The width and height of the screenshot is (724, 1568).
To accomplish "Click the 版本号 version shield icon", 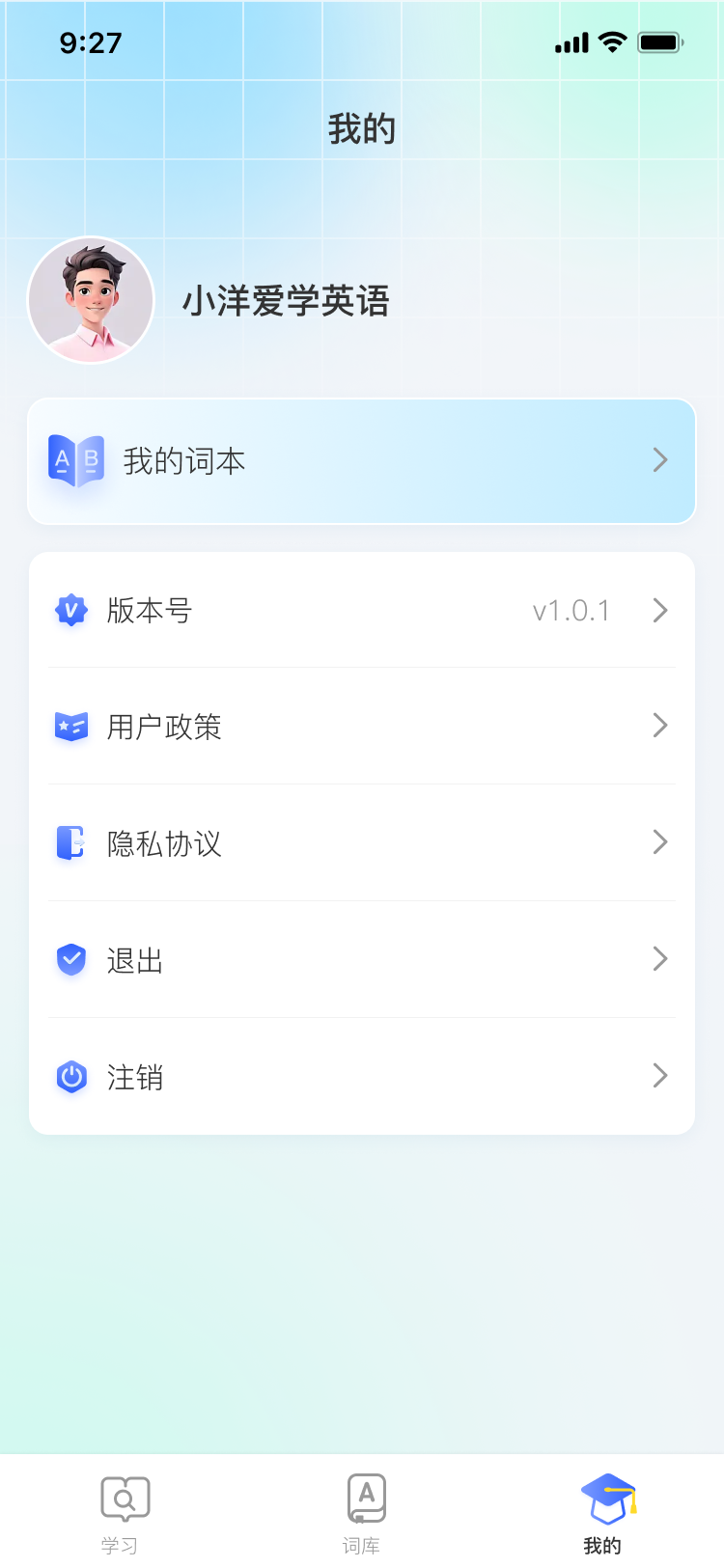I will click(x=70, y=610).
